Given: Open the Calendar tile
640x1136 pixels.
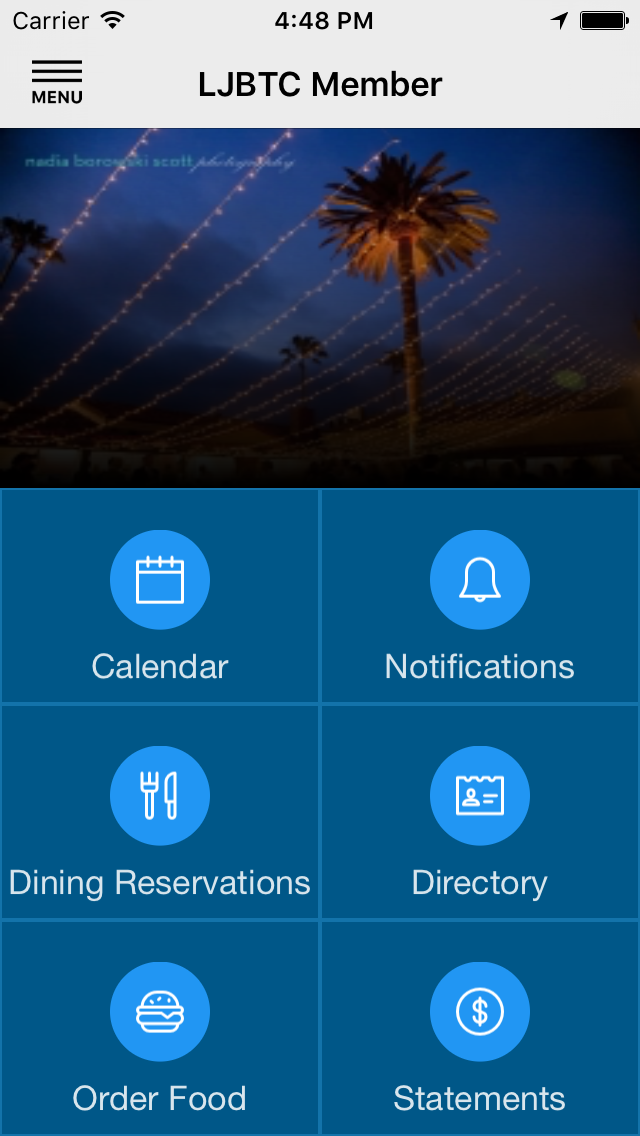Looking at the screenshot, I should tap(160, 597).
